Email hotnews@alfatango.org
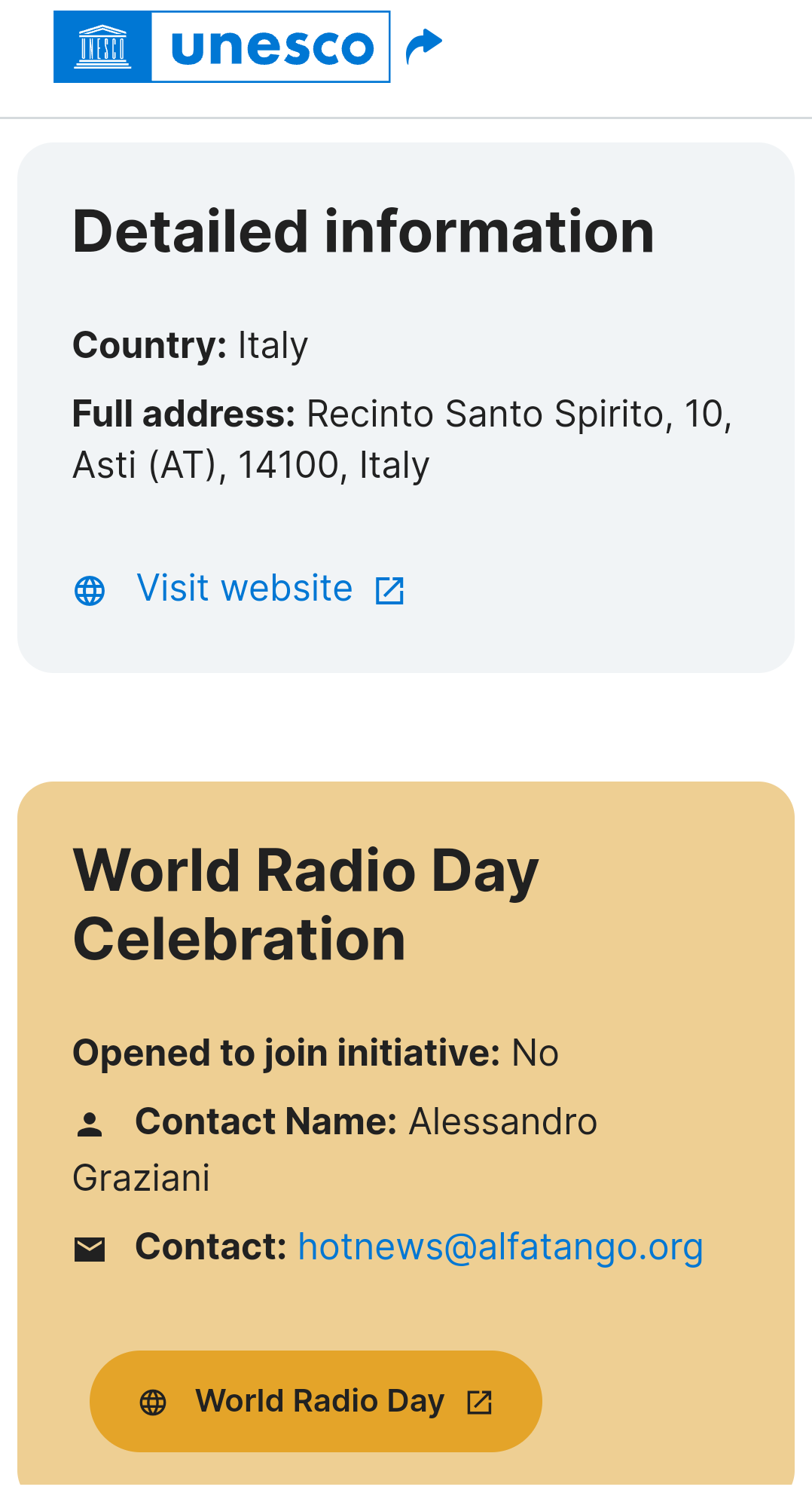 (x=500, y=1247)
